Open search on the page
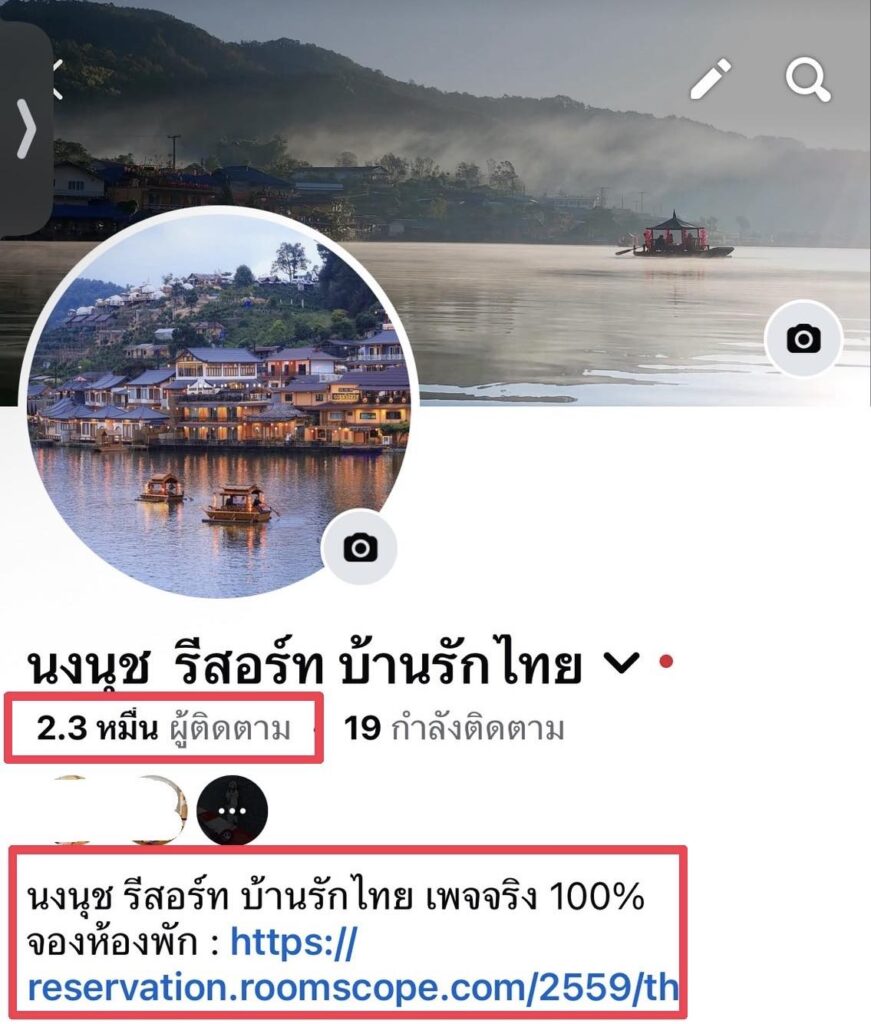This screenshot has height=1024, width=871. click(x=808, y=79)
